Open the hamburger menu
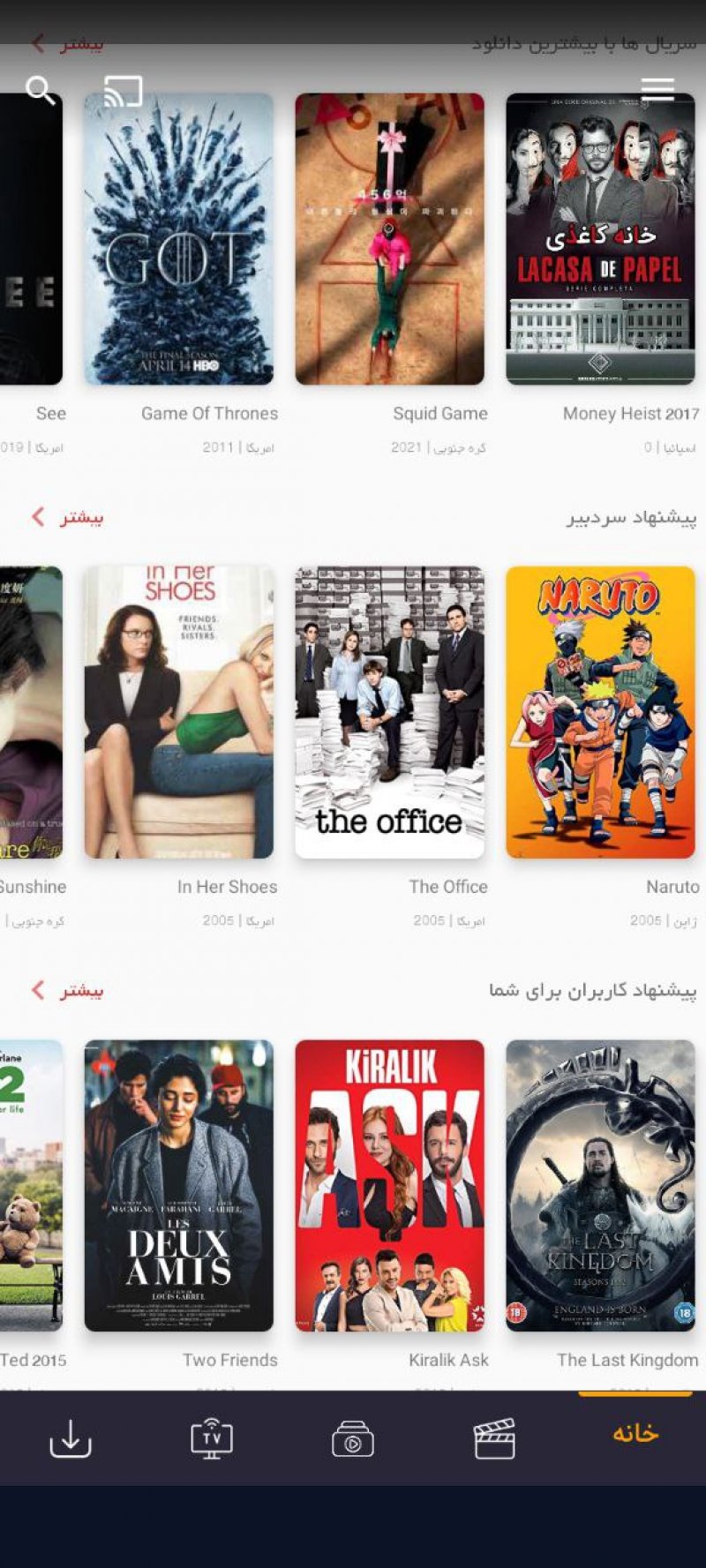Viewport: 706px width, 1568px height. tap(657, 89)
